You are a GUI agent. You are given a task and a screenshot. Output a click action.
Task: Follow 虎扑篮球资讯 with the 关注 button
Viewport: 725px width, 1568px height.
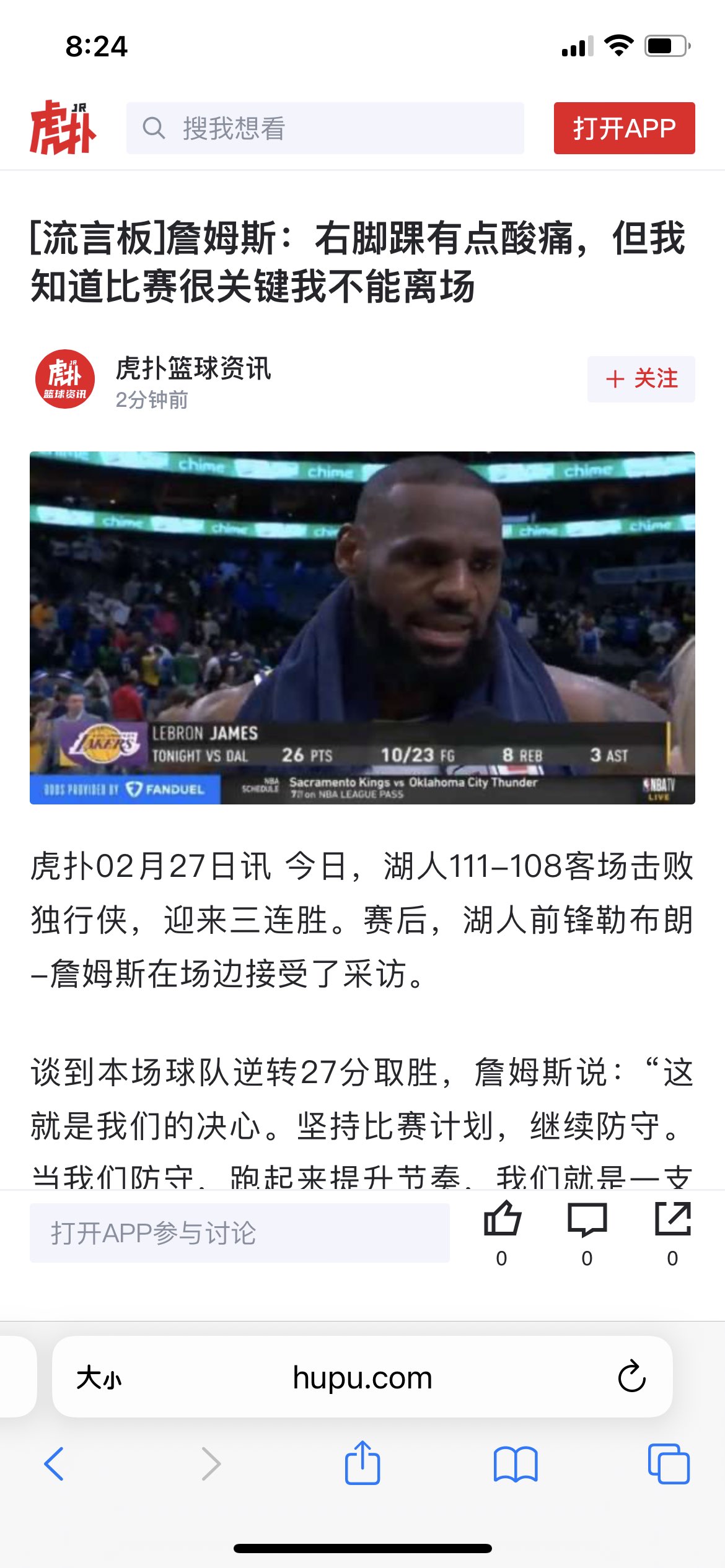click(x=641, y=378)
